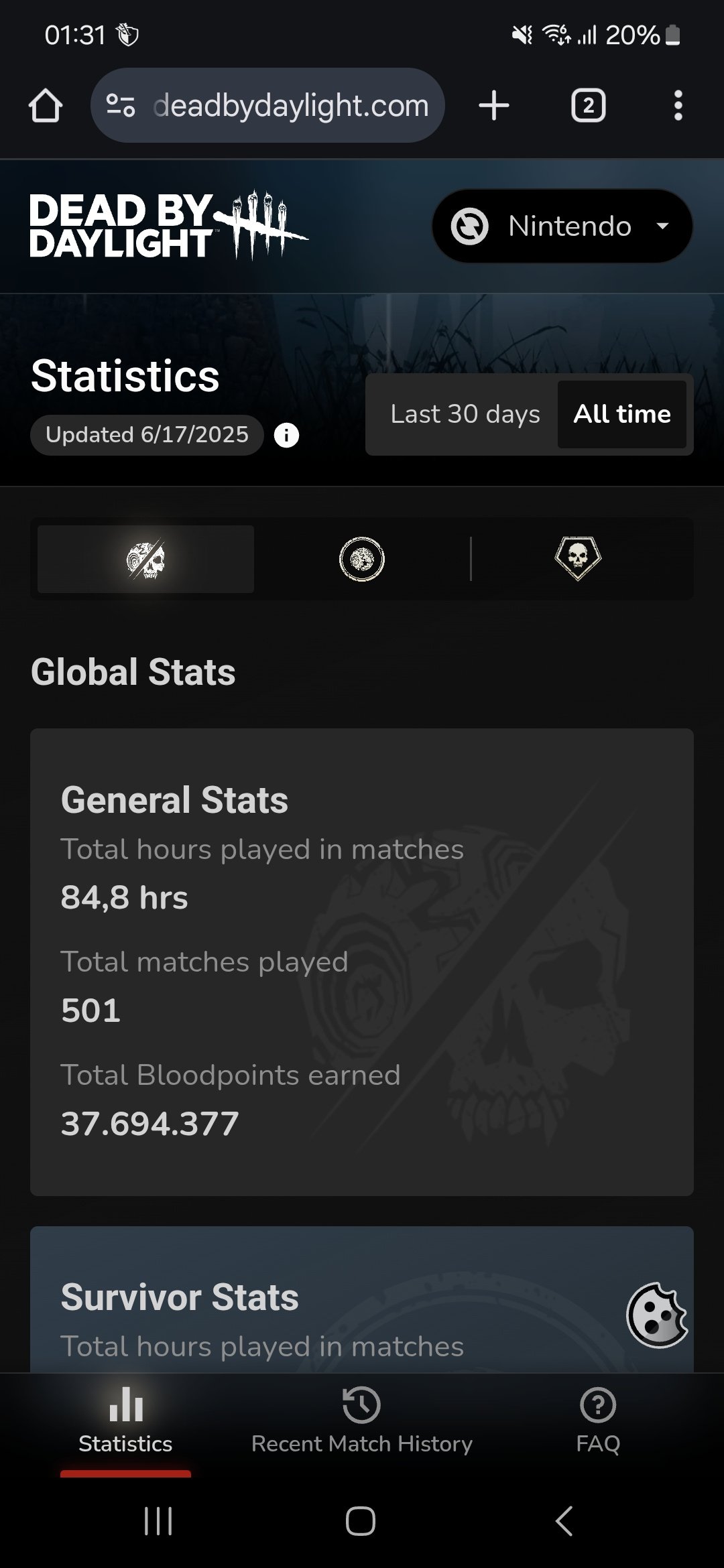Open a new browser tab
Screen dimensions: 724x1568
(x=493, y=105)
